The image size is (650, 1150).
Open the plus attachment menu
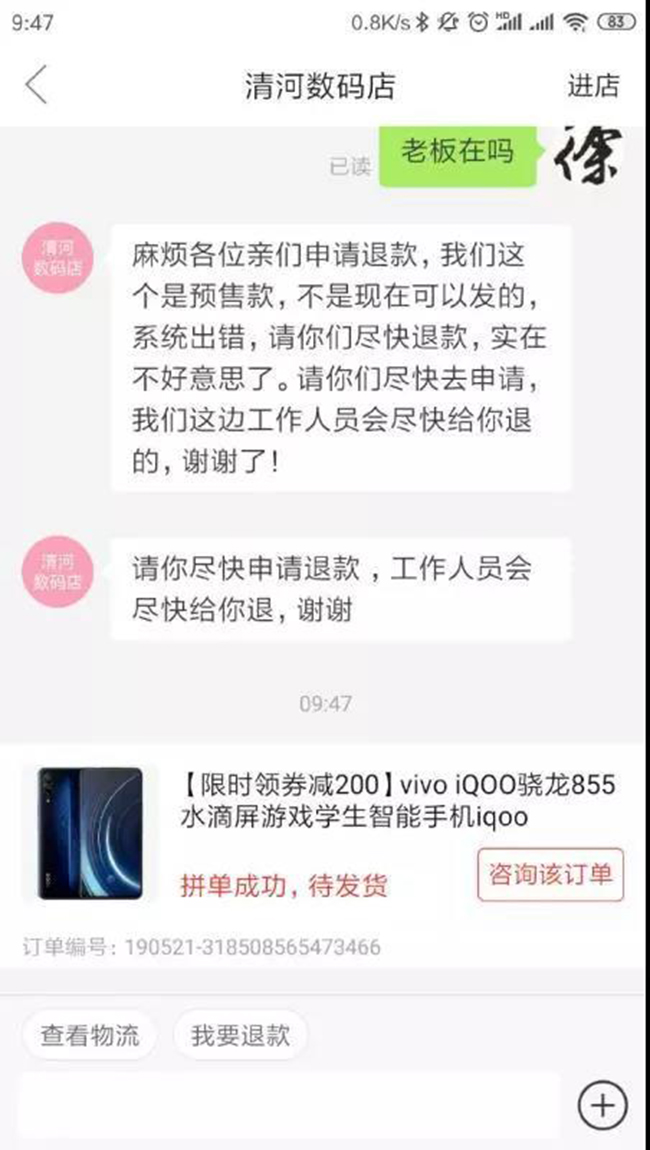tap(602, 1105)
